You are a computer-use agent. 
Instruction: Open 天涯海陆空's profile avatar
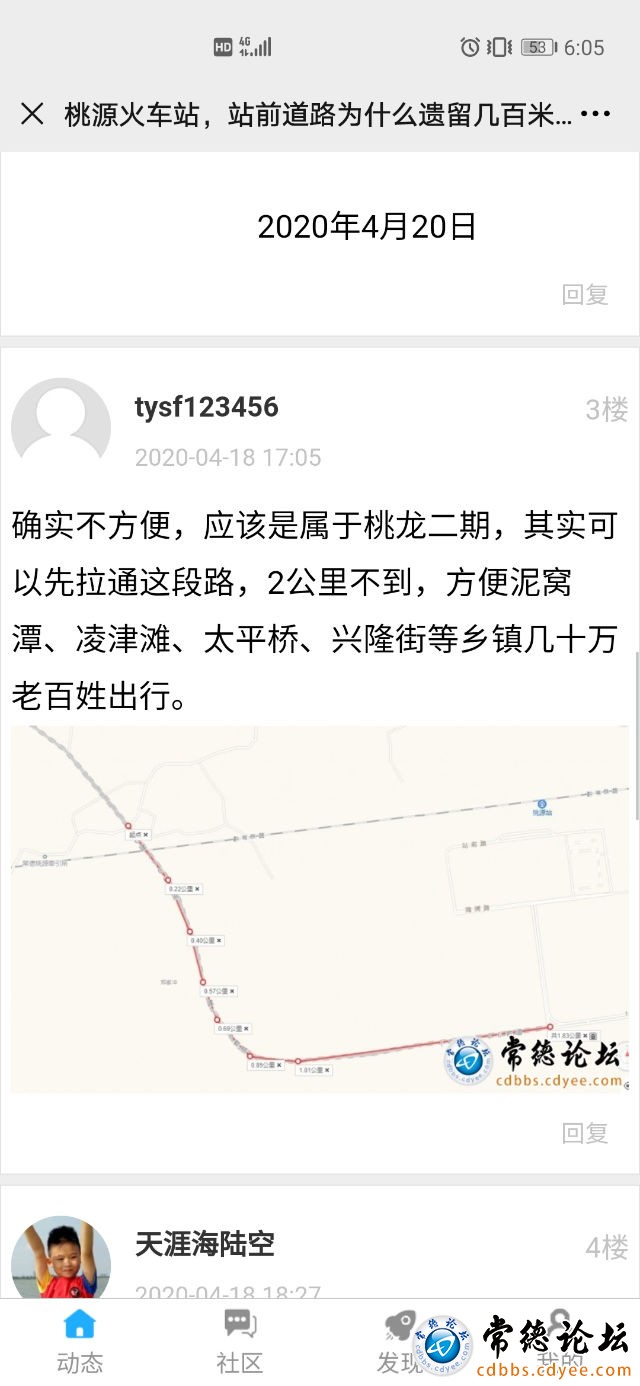[x=61, y=1258]
